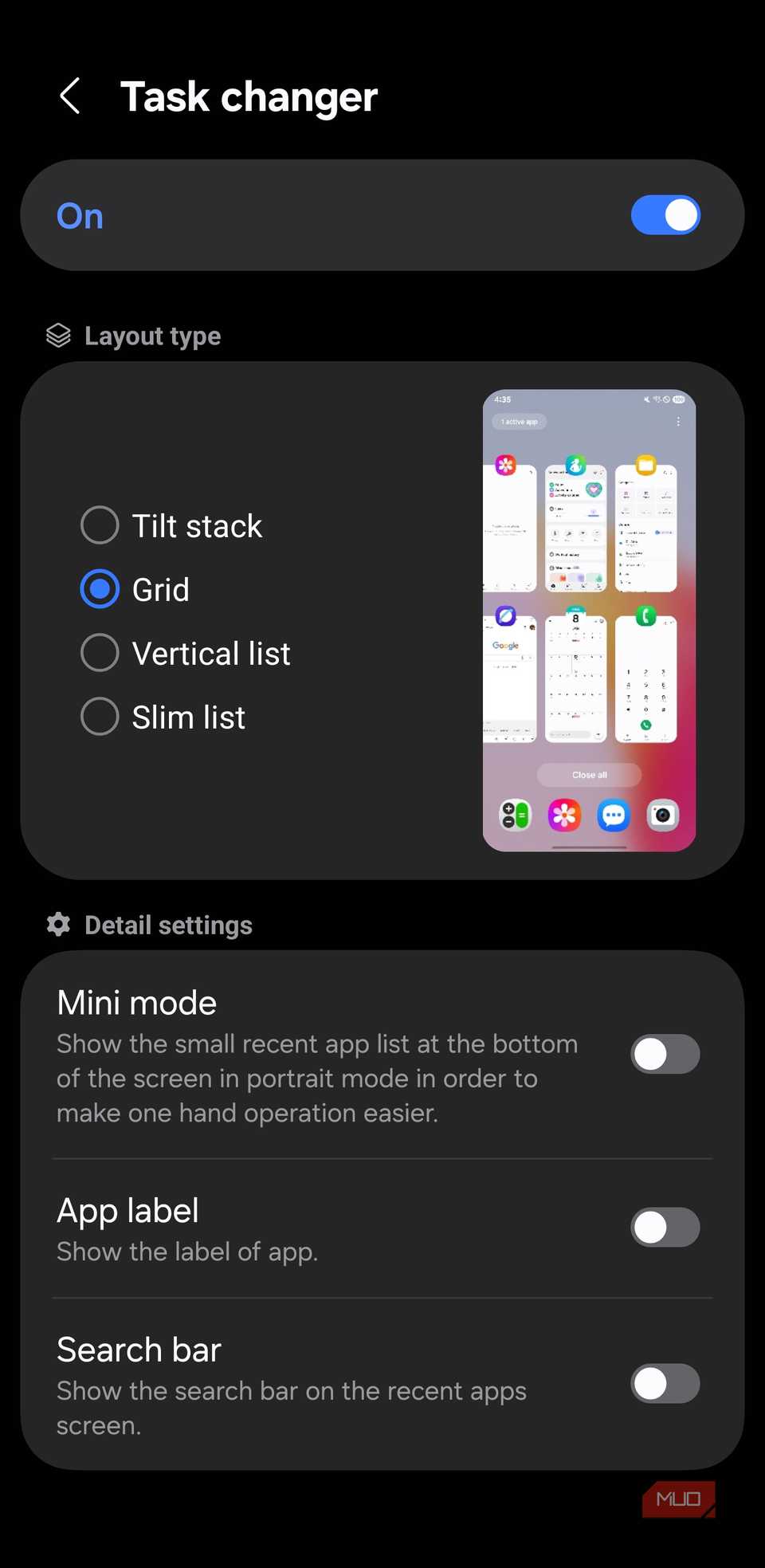The height and width of the screenshot is (1568, 765).
Task: Tap the Samsung Health icon in the preview
Action: (576, 466)
